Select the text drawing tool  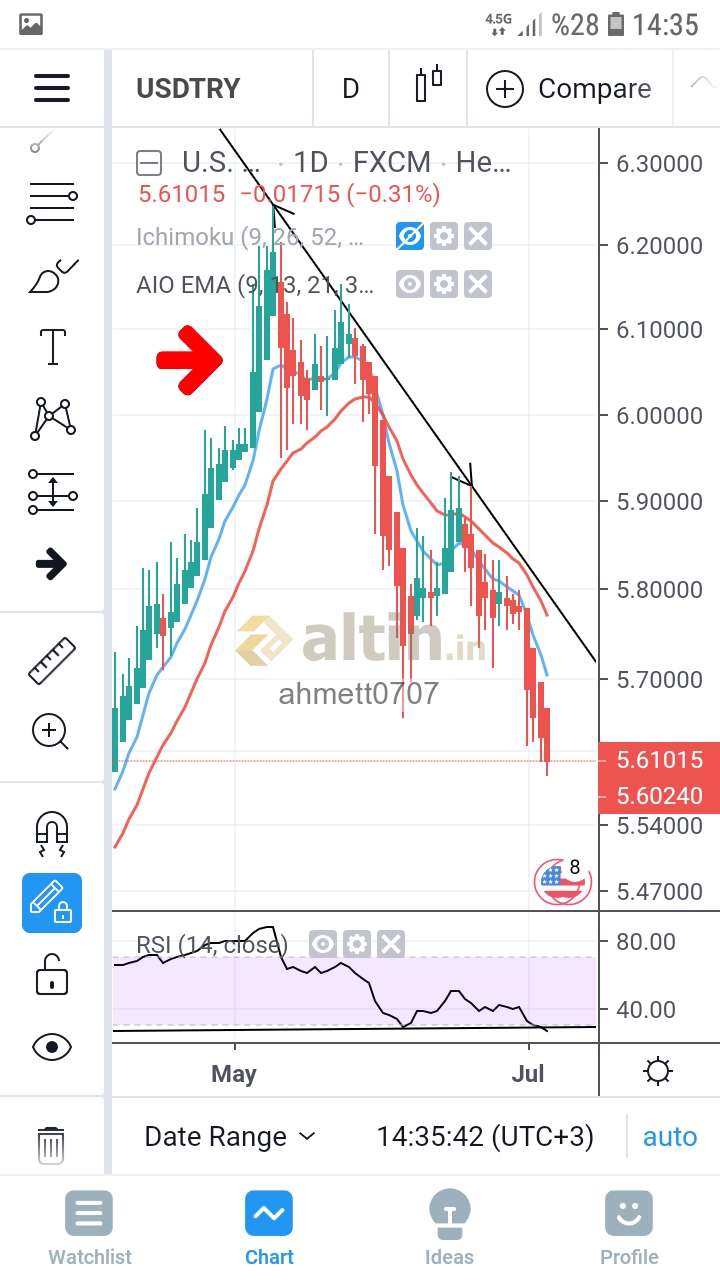(x=52, y=347)
